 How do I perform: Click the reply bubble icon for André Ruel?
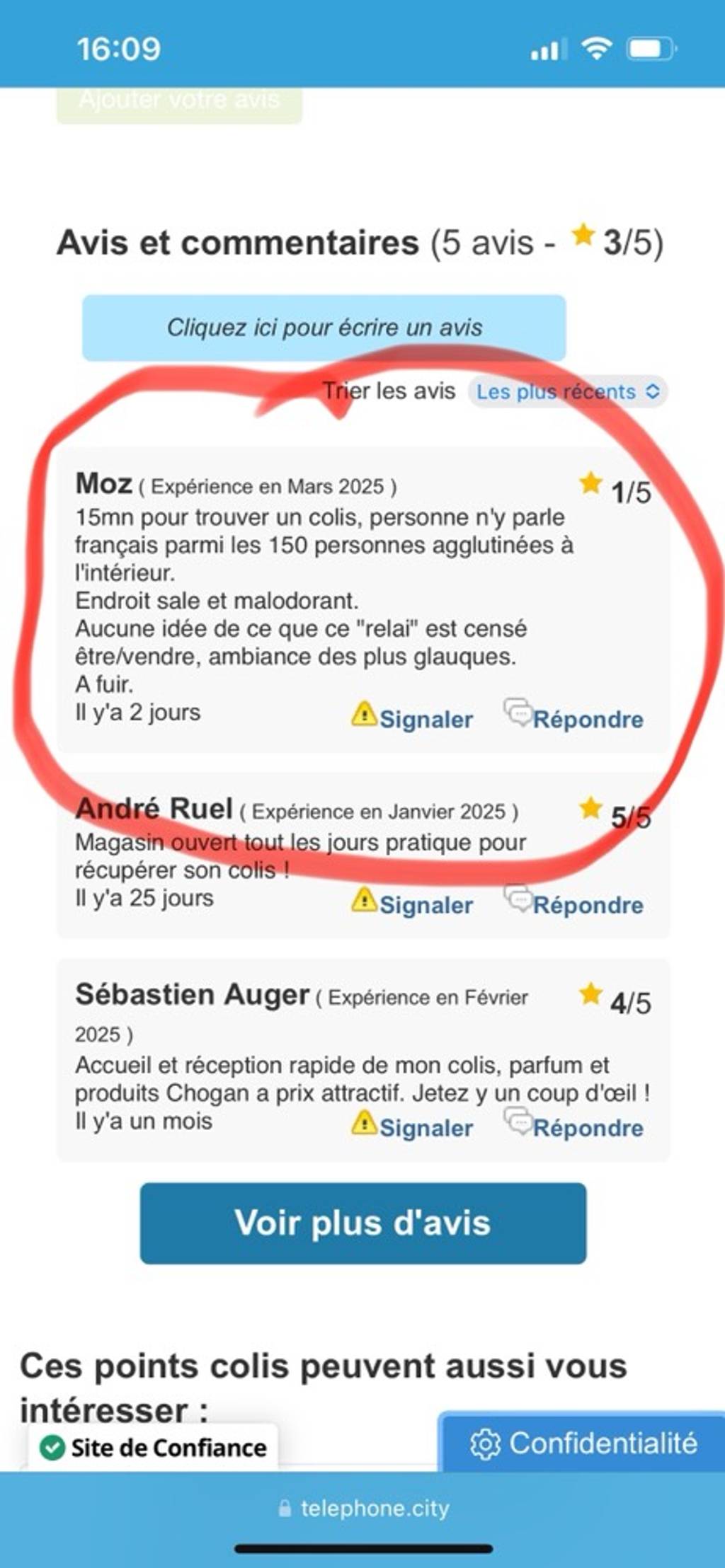tap(519, 898)
